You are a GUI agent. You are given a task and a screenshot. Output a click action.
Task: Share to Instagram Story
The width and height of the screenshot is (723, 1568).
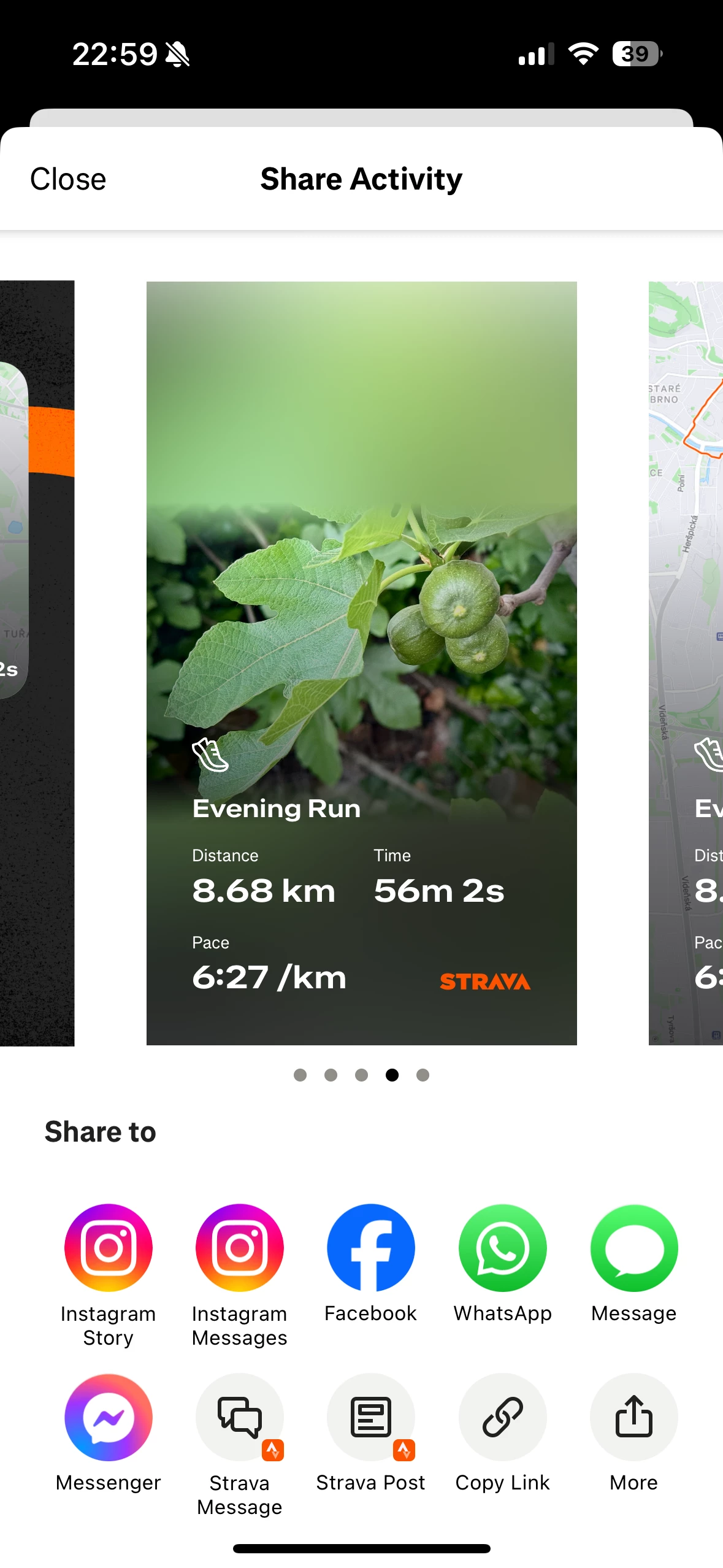(109, 1248)
